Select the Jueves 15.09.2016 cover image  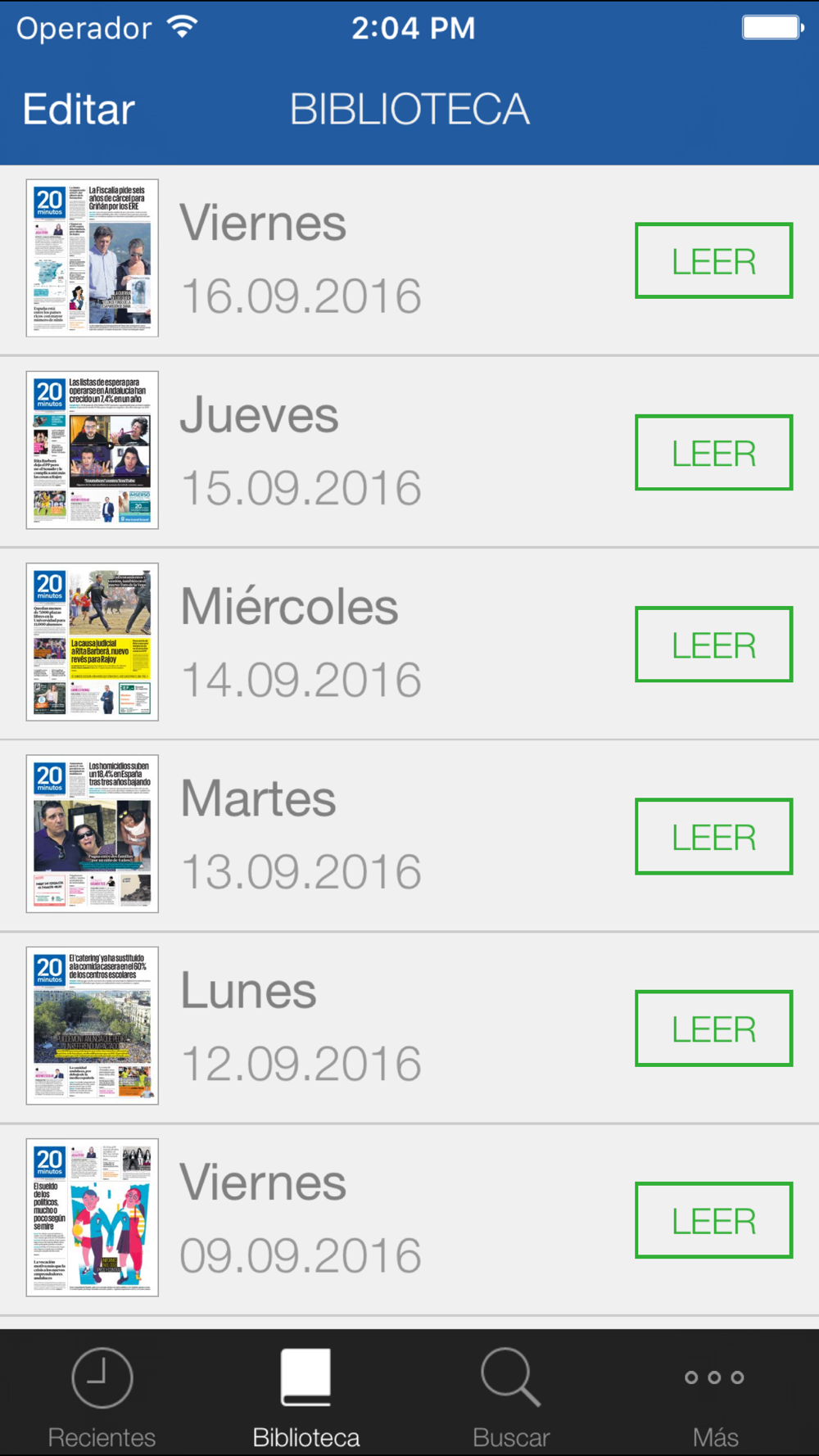point(93,450)
